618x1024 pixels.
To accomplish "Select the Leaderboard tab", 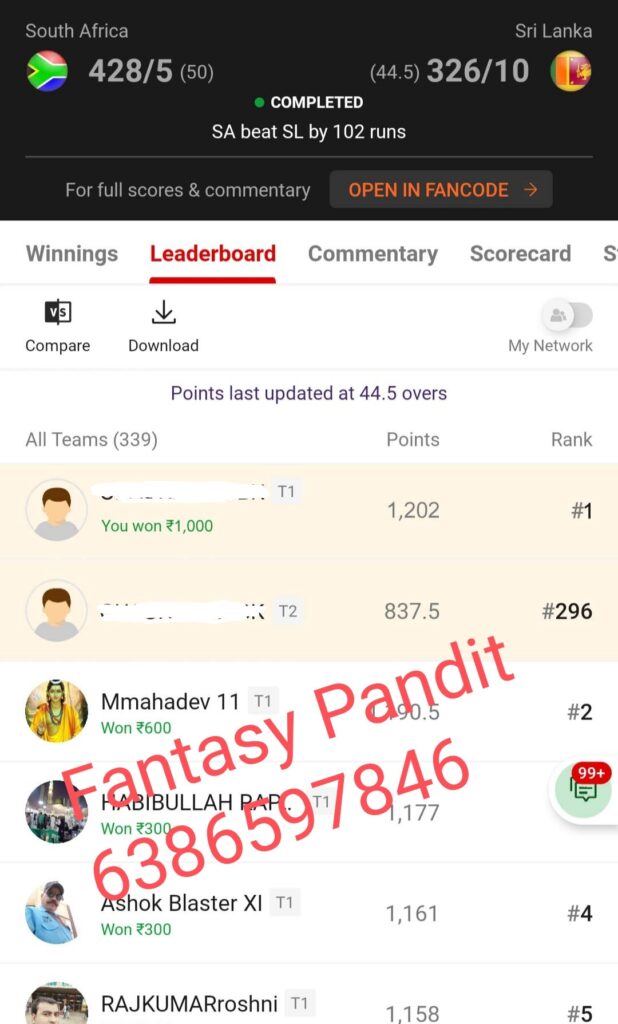I will pos(213,254).
